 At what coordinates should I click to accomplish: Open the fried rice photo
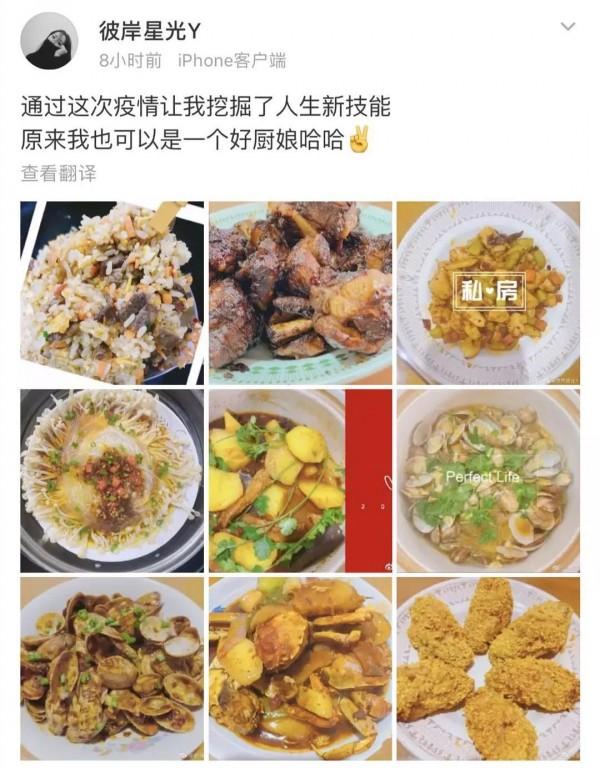click(112, 293)
